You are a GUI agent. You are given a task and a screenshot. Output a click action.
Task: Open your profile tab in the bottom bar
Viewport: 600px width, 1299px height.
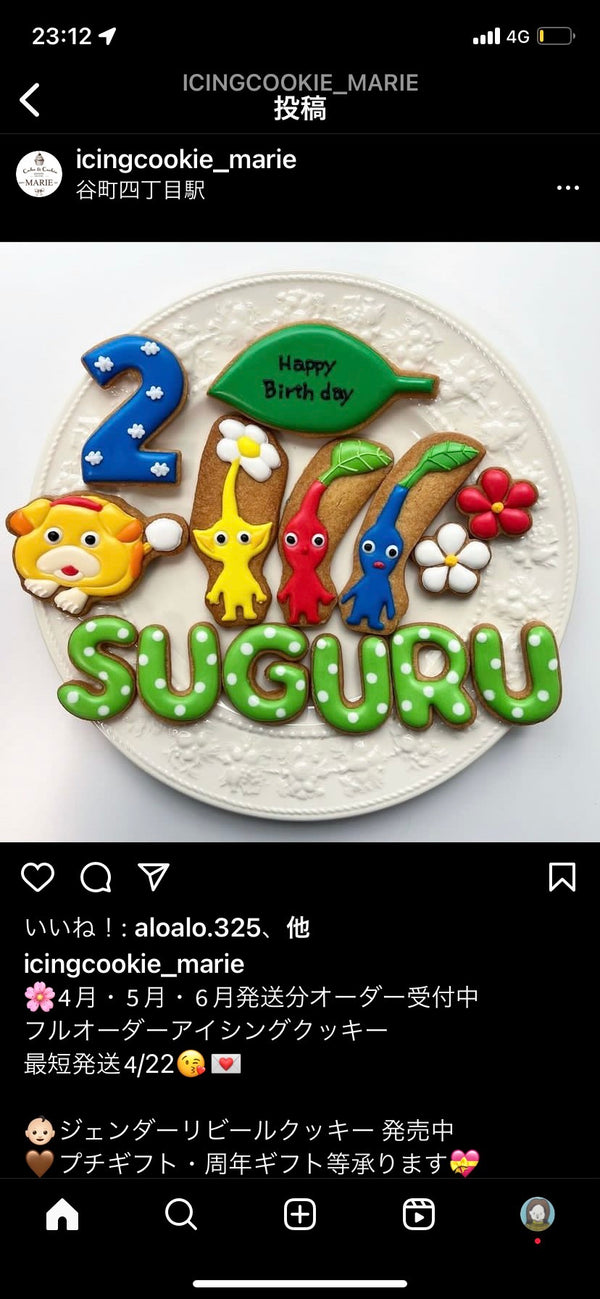click(538, 1214)
